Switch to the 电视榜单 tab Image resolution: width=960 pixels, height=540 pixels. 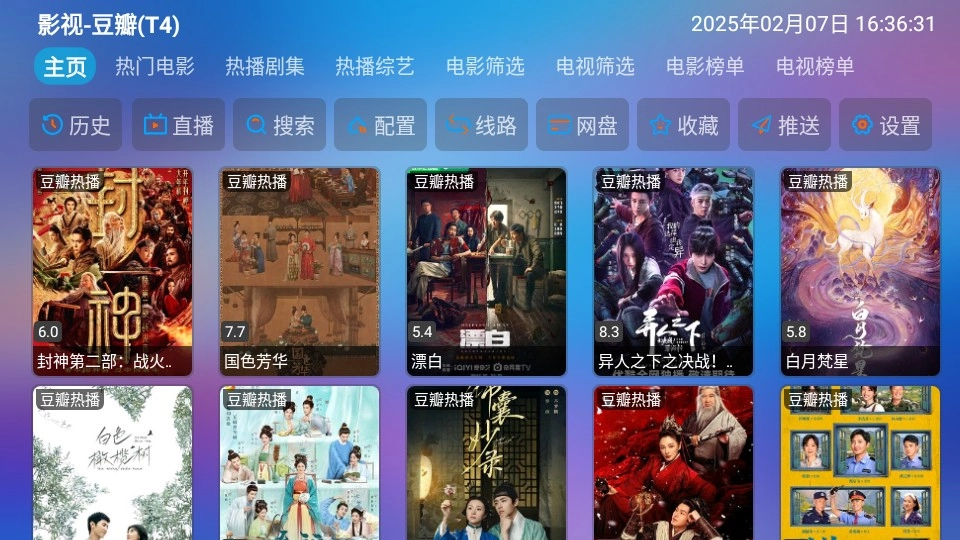(815, 67)
